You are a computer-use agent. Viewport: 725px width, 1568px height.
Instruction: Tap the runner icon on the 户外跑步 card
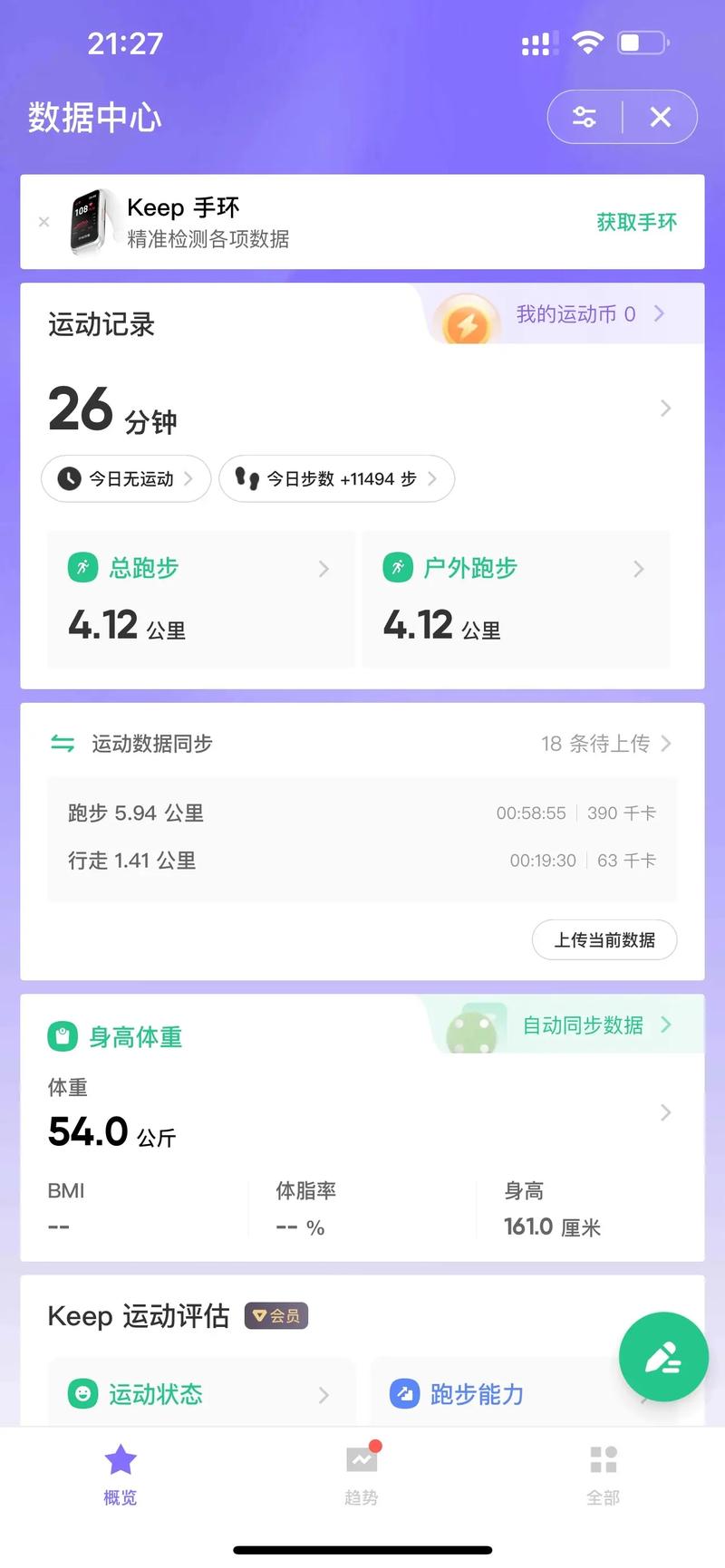[x=398, y=568]
